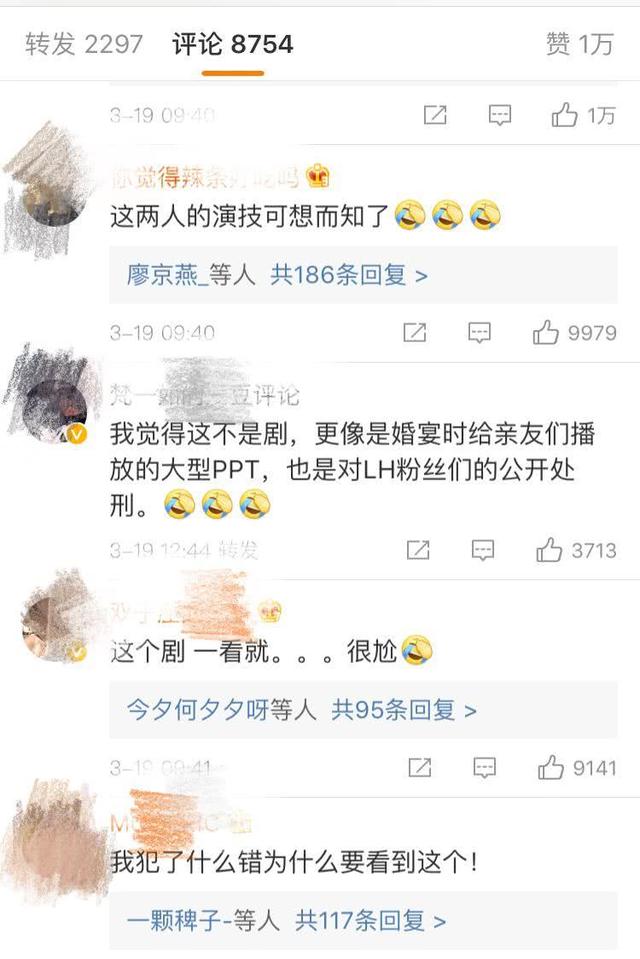640x959 pixels.
Task: Open 今夕何夕夕呀等人 共95条回复 thread
Action: pos(301,711)
